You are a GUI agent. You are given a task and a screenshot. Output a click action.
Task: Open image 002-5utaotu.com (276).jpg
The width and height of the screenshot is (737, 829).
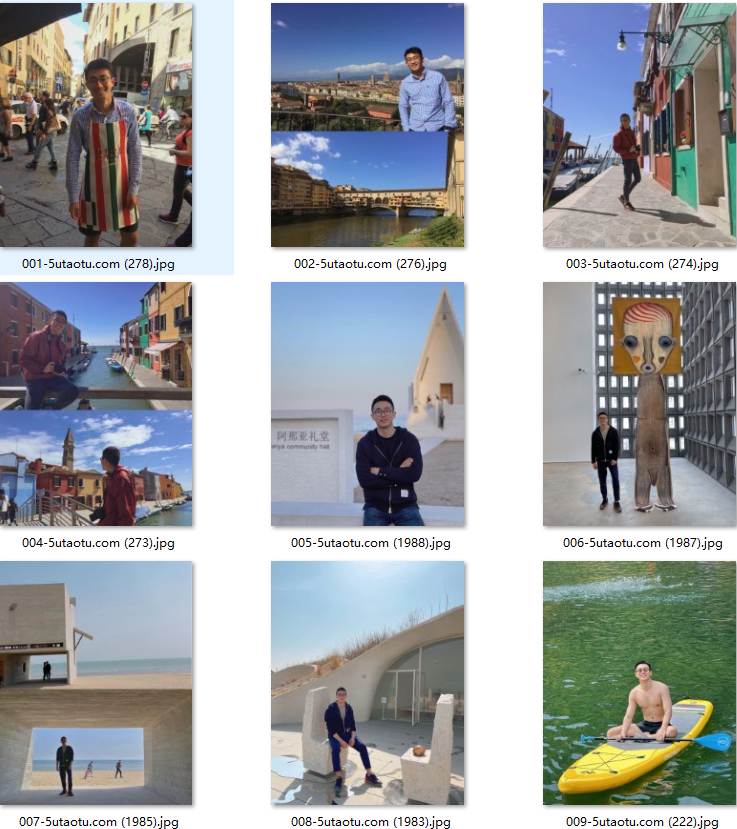[367, 125]
